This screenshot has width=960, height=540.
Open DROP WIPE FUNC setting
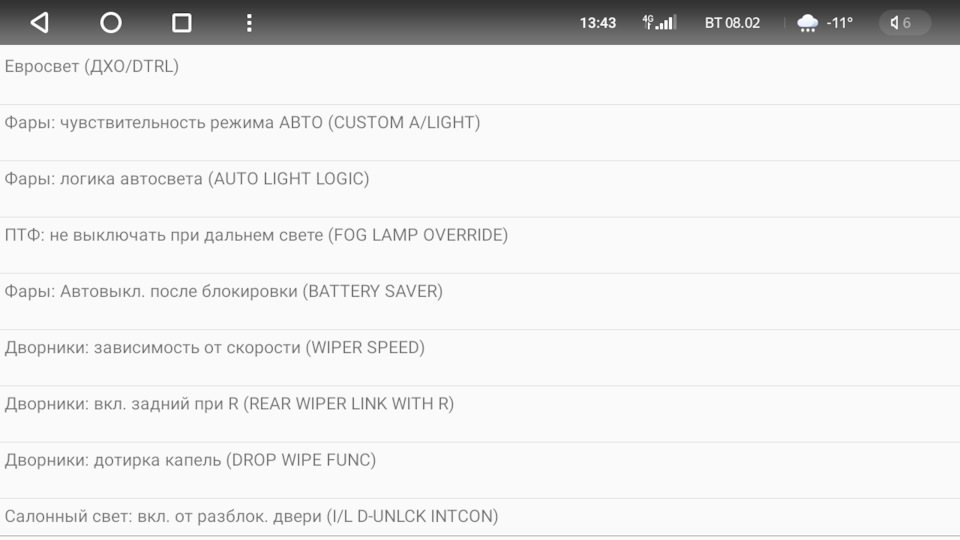click(x=191, y=460)
